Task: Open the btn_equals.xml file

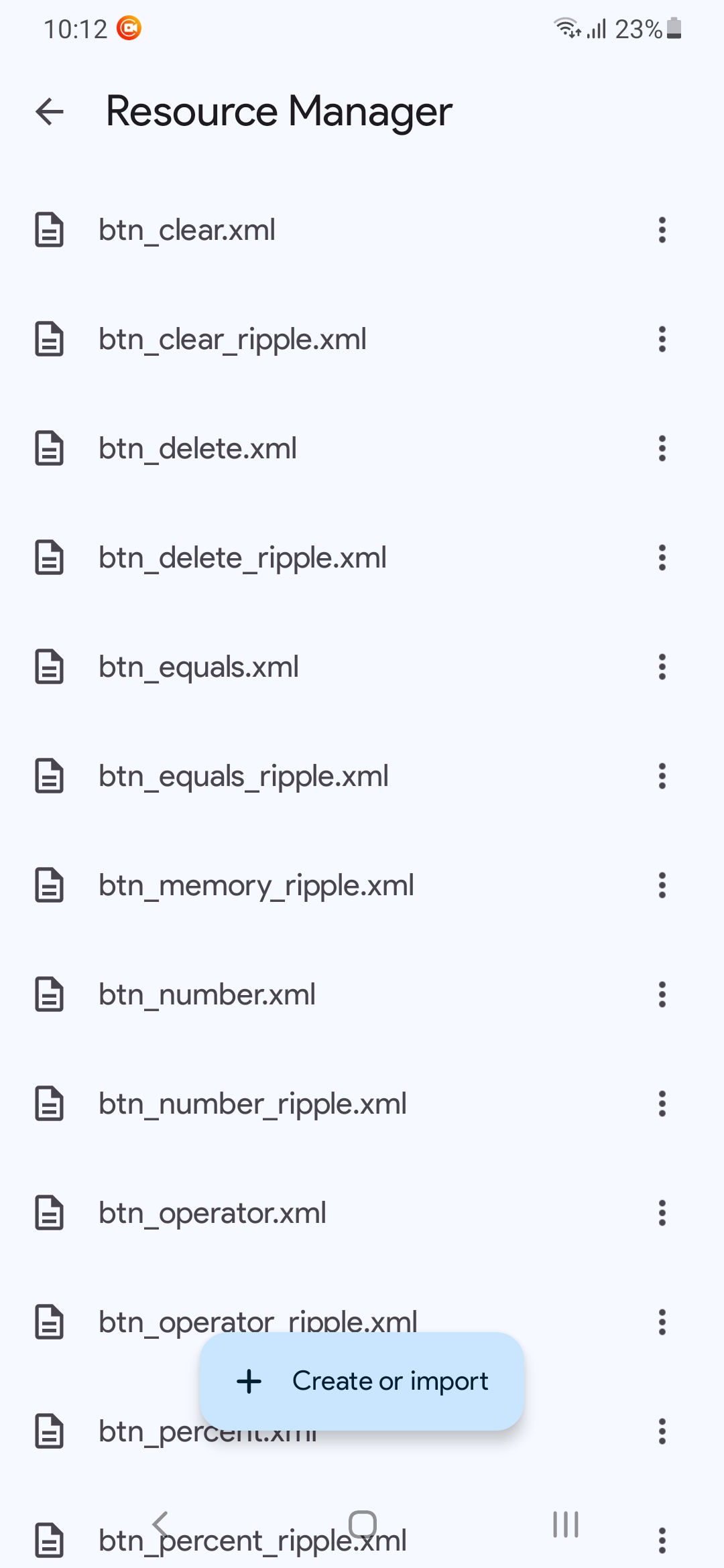Action: 362,667
